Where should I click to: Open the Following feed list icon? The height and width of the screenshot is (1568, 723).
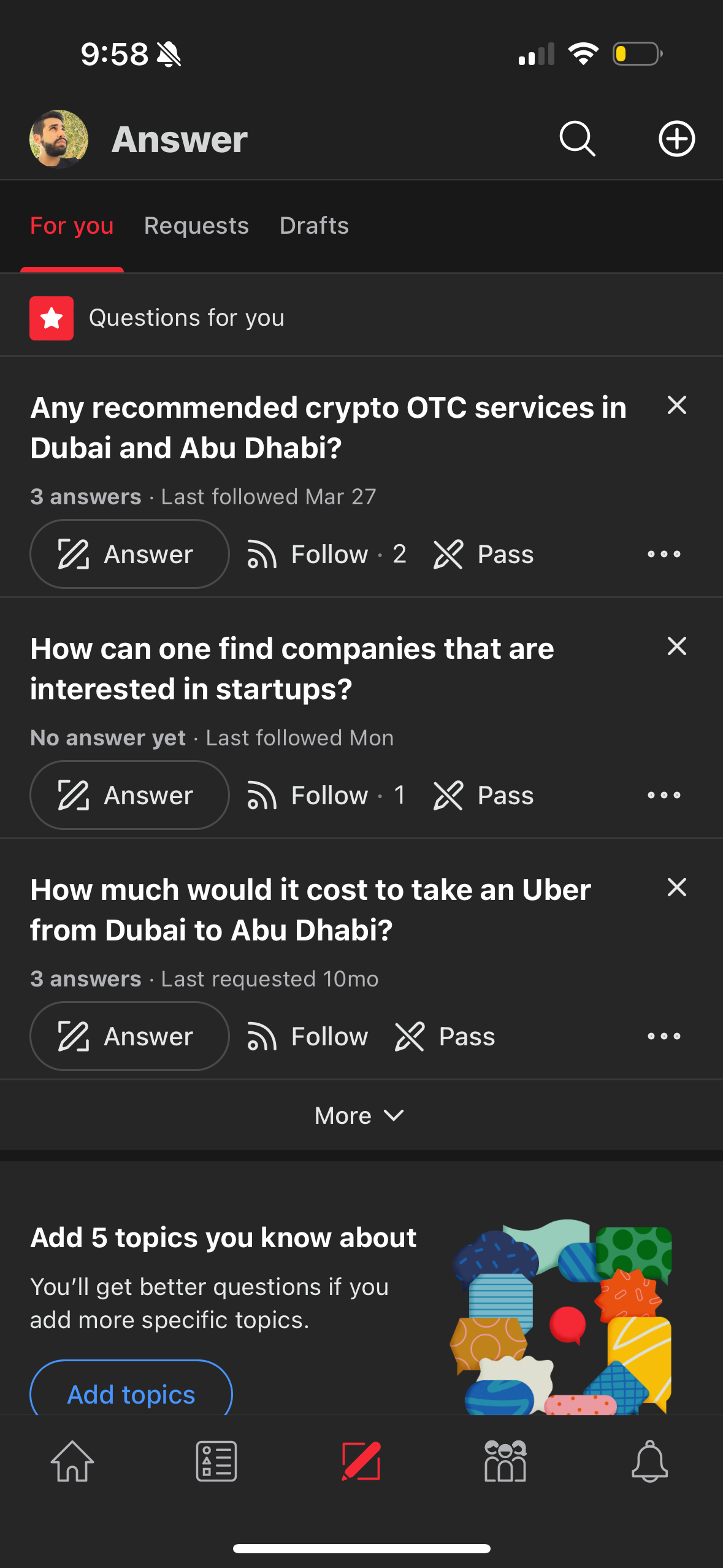click(216, 1462)
